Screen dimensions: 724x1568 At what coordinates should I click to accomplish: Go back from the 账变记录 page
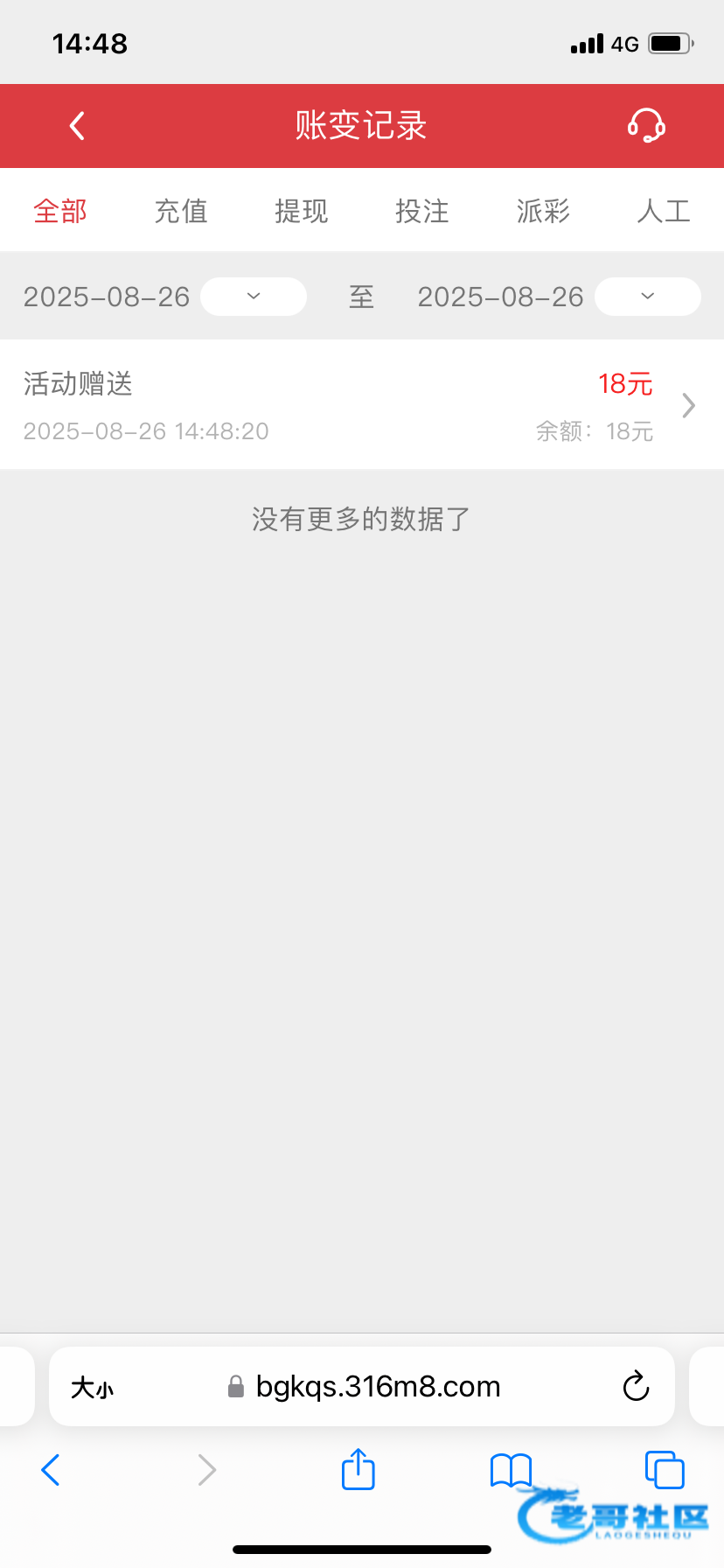[x=77, y=126]
